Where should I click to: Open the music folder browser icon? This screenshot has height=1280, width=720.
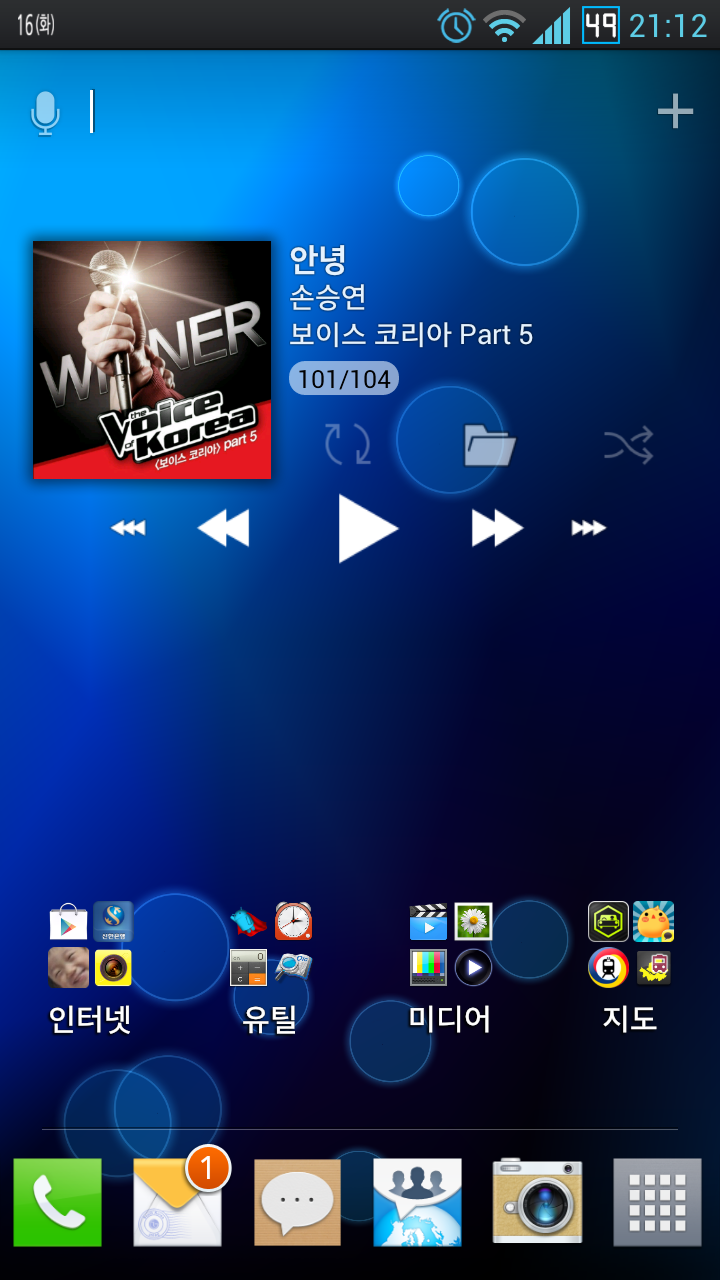point(489,445)
